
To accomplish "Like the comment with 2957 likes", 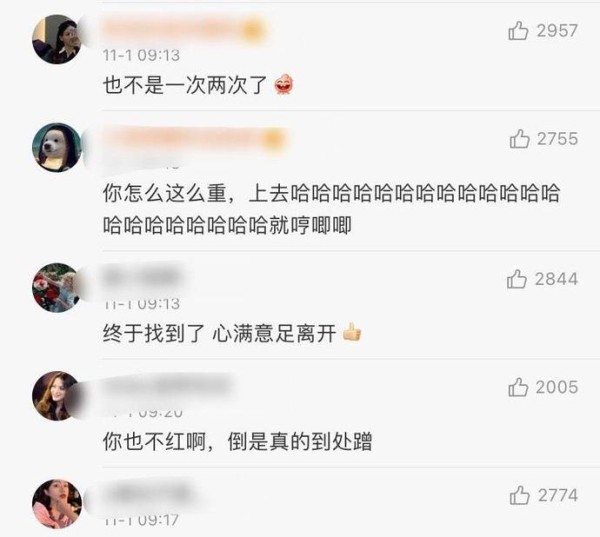I will pyautogui.click(x=519, y=31).
